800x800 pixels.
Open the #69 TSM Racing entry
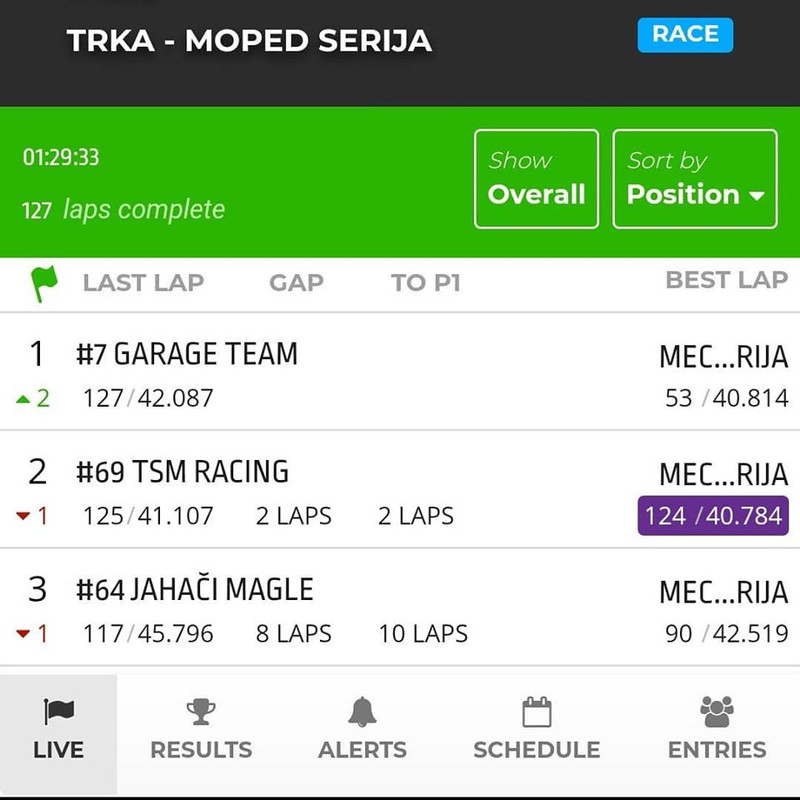400,489
